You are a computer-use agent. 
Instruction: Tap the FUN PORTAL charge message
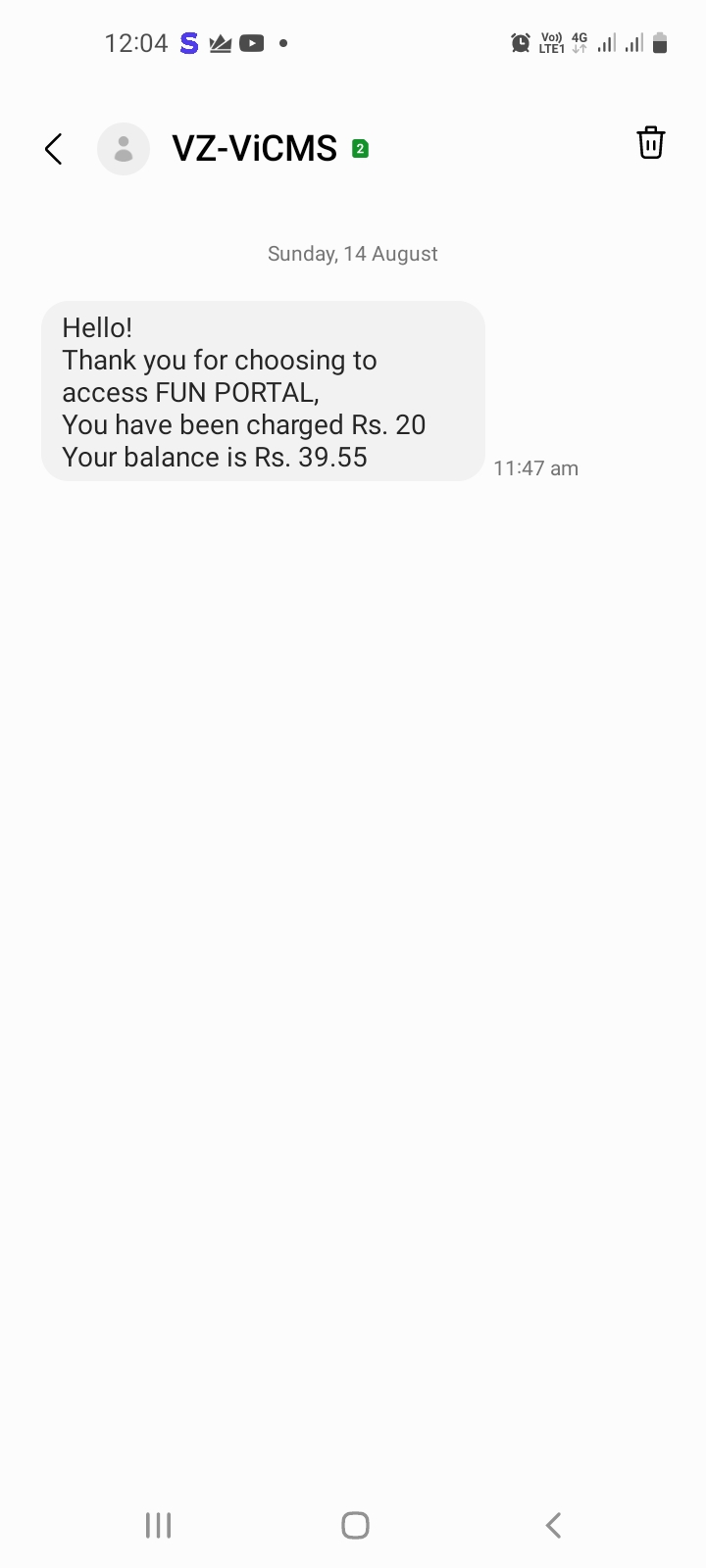pyautogui.click(x=263, y=392)
